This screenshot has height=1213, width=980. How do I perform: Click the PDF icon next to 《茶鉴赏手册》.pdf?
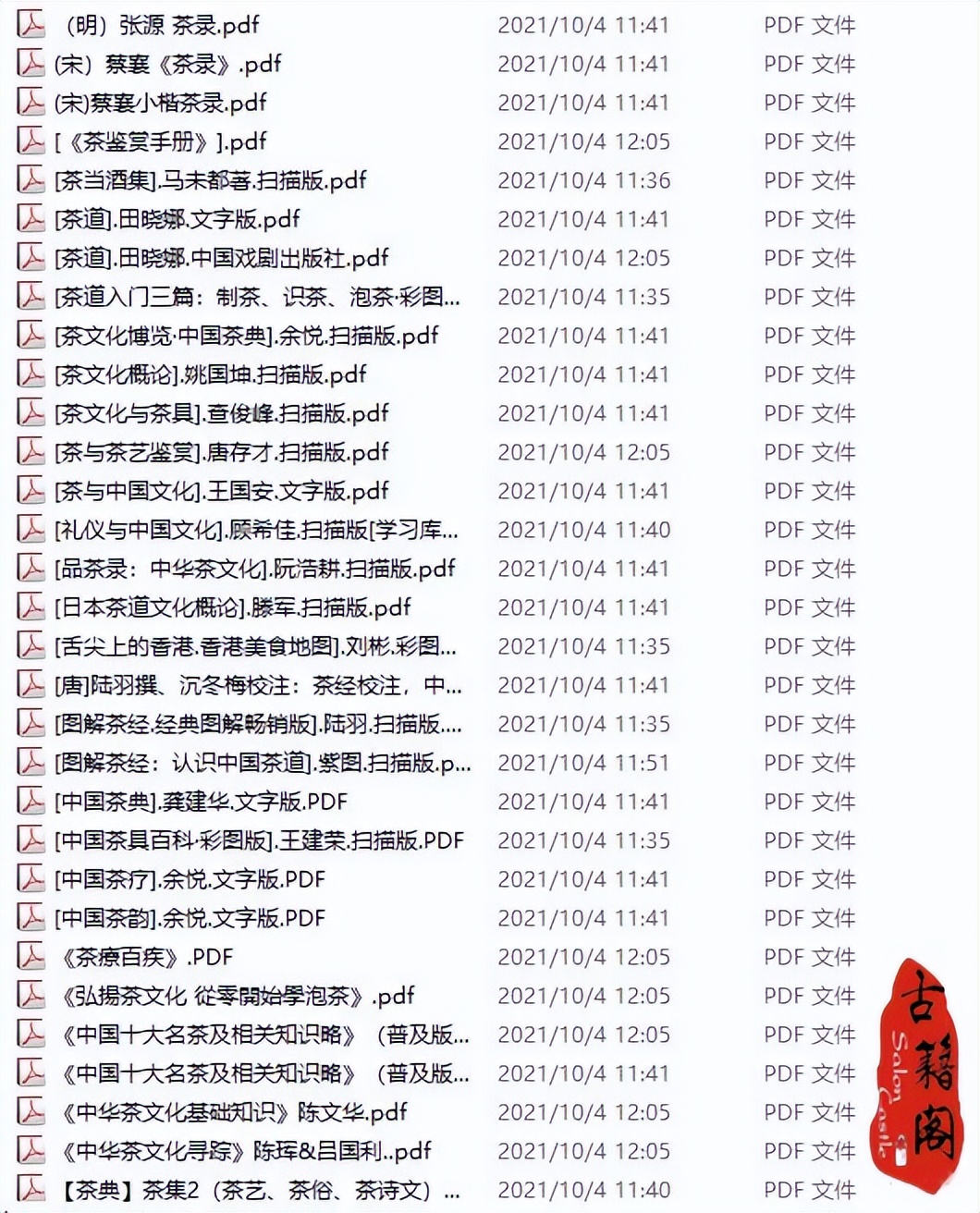click(x=31, y=141)
